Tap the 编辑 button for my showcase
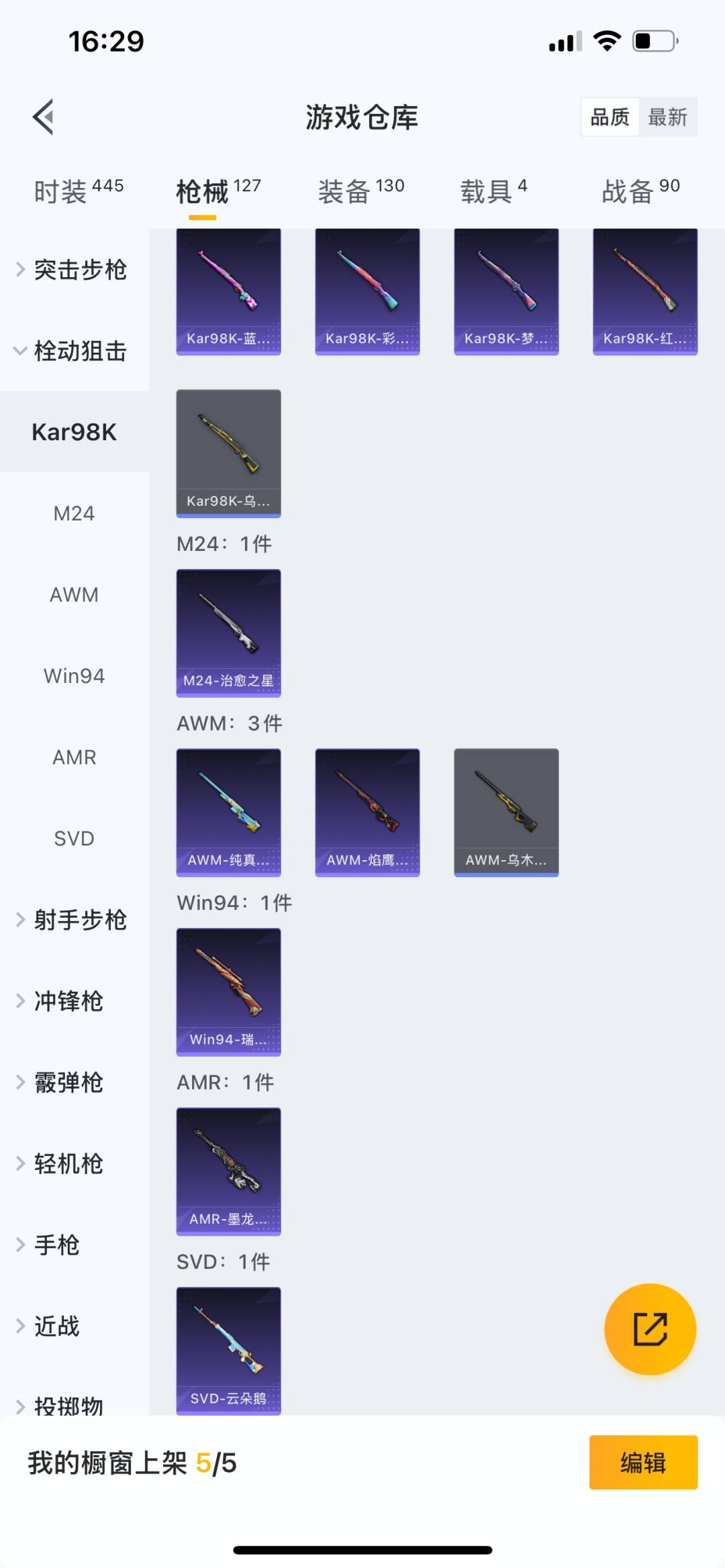This screenshot has width=725, height=1568. click(x=643, y=1463)
